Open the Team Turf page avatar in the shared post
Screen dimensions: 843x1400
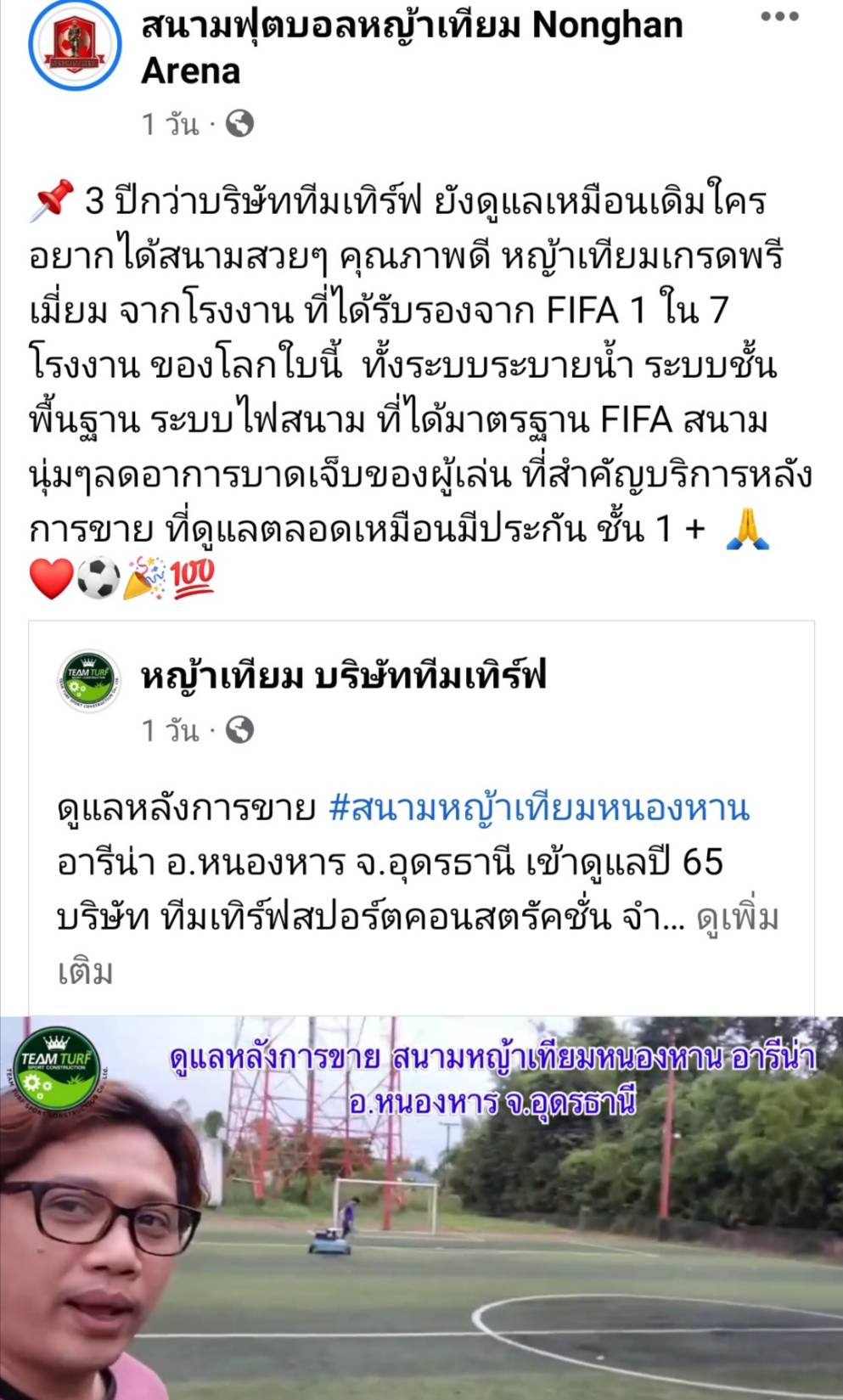[89, 679]
